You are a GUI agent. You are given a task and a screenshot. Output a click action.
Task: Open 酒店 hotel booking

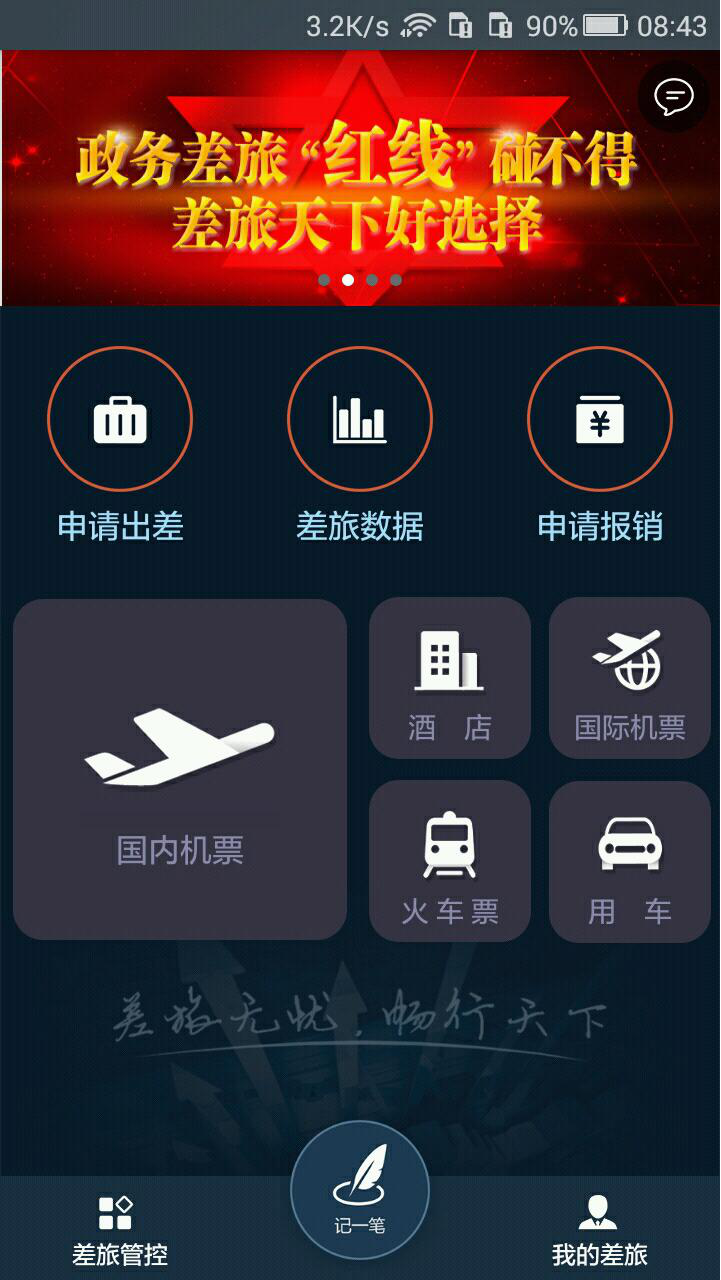(x=450, y=678)
